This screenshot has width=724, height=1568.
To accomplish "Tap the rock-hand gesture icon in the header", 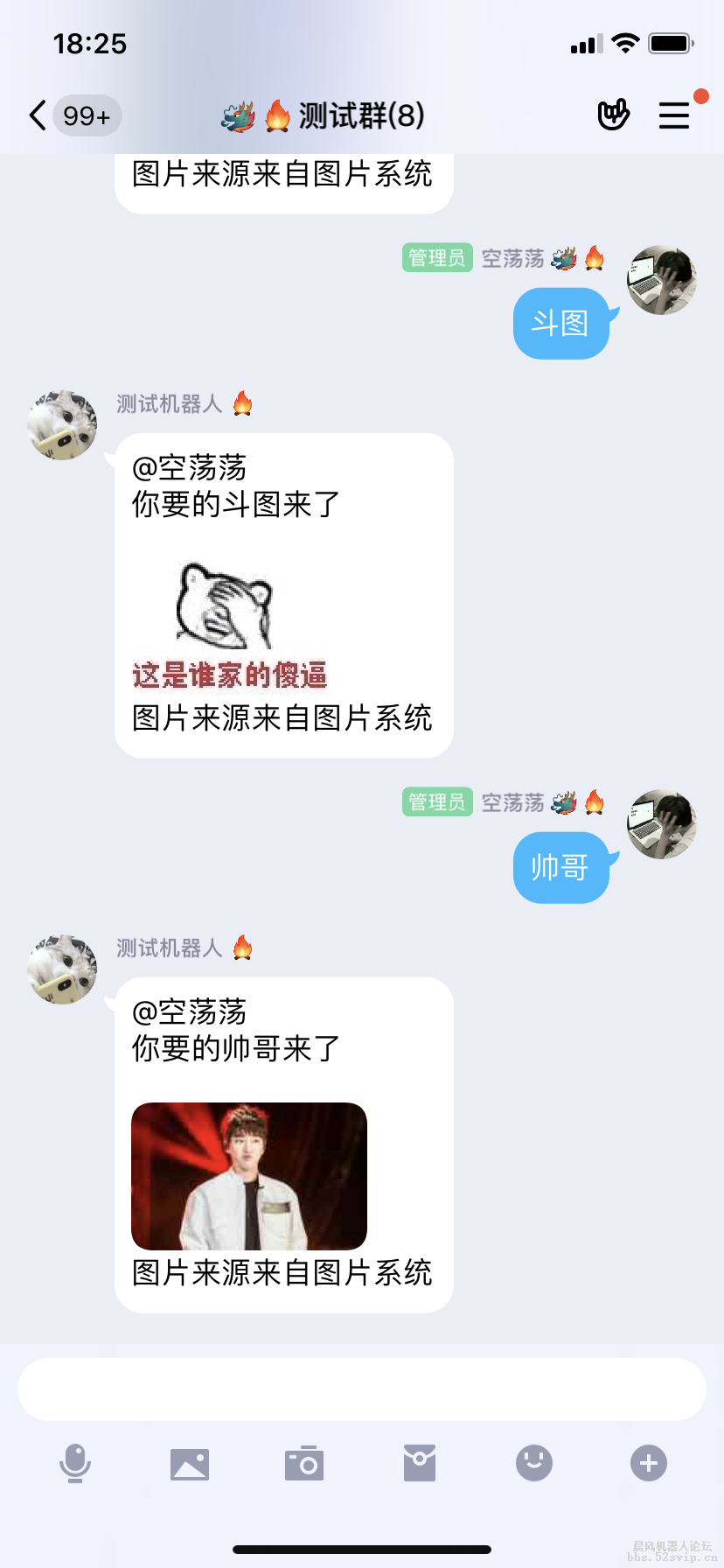I will pos(614,115).
